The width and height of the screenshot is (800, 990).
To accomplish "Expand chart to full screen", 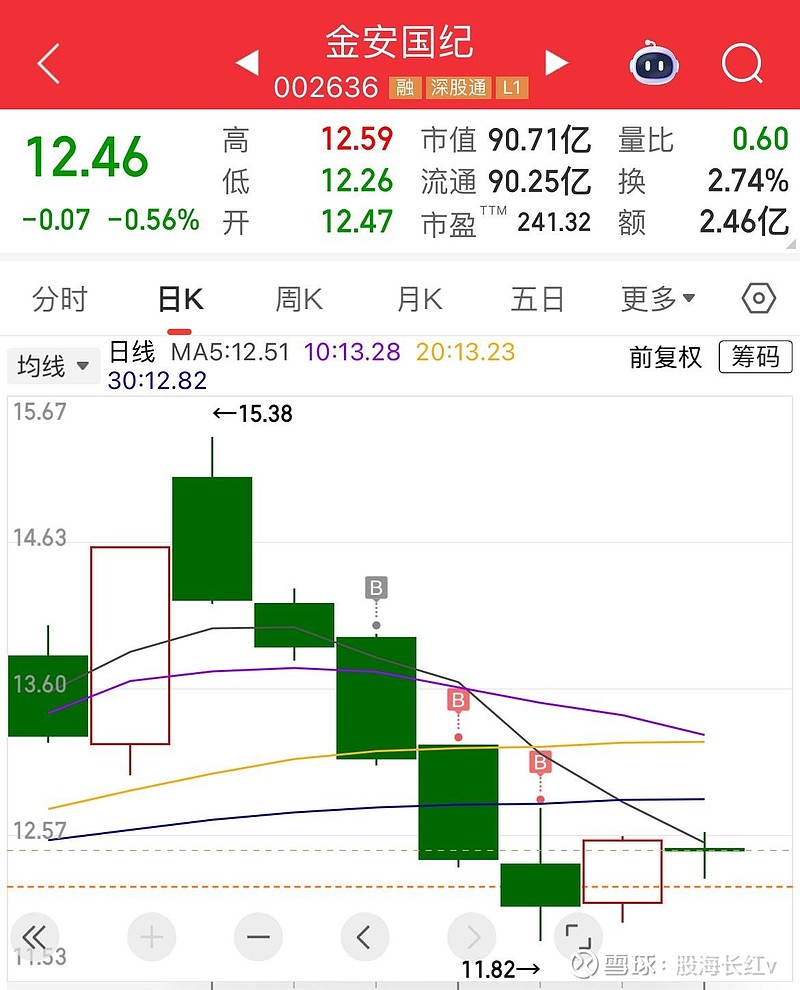I will [x=578, y=937].
